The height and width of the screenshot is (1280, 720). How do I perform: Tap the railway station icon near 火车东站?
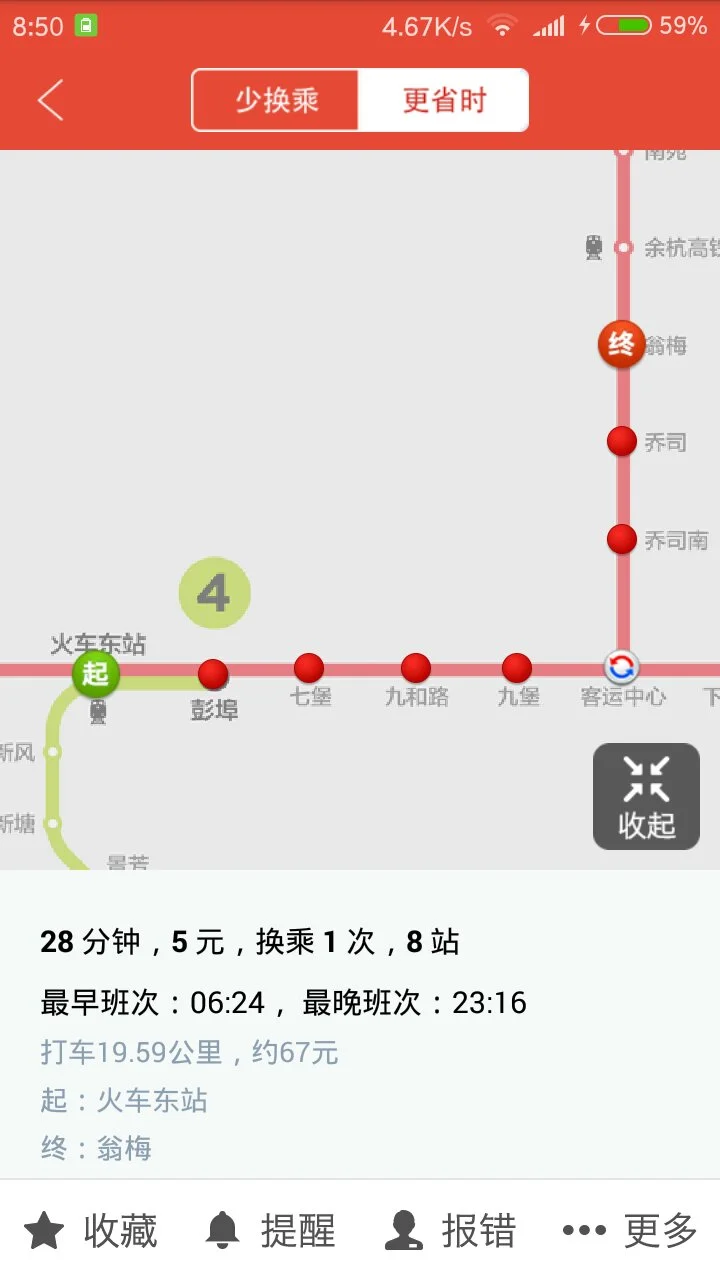tap(96, 712)
